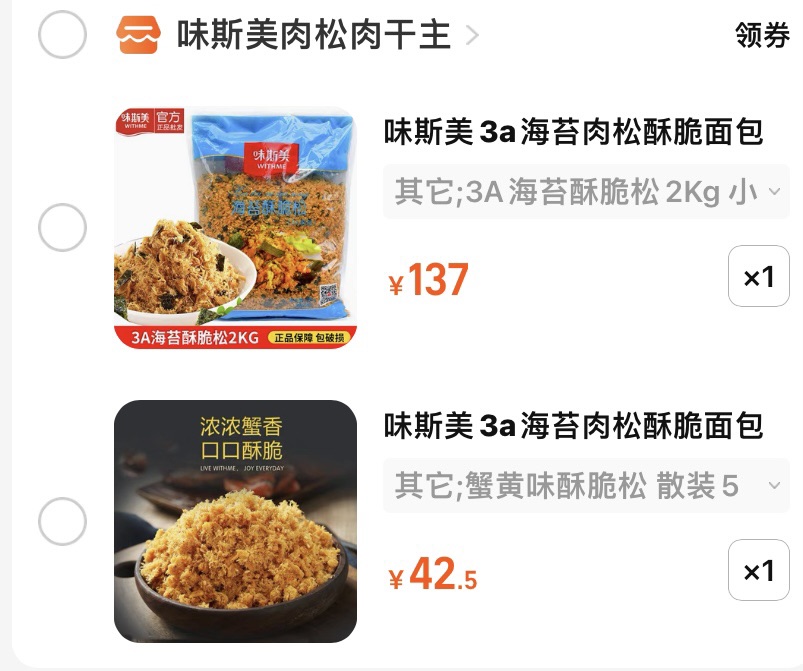Image resolution: width=803 pixels, height=671 pixels.
Task: Change the 3A 海苔酥脆松 2Kg variant
Action: [x=586, y=192]
